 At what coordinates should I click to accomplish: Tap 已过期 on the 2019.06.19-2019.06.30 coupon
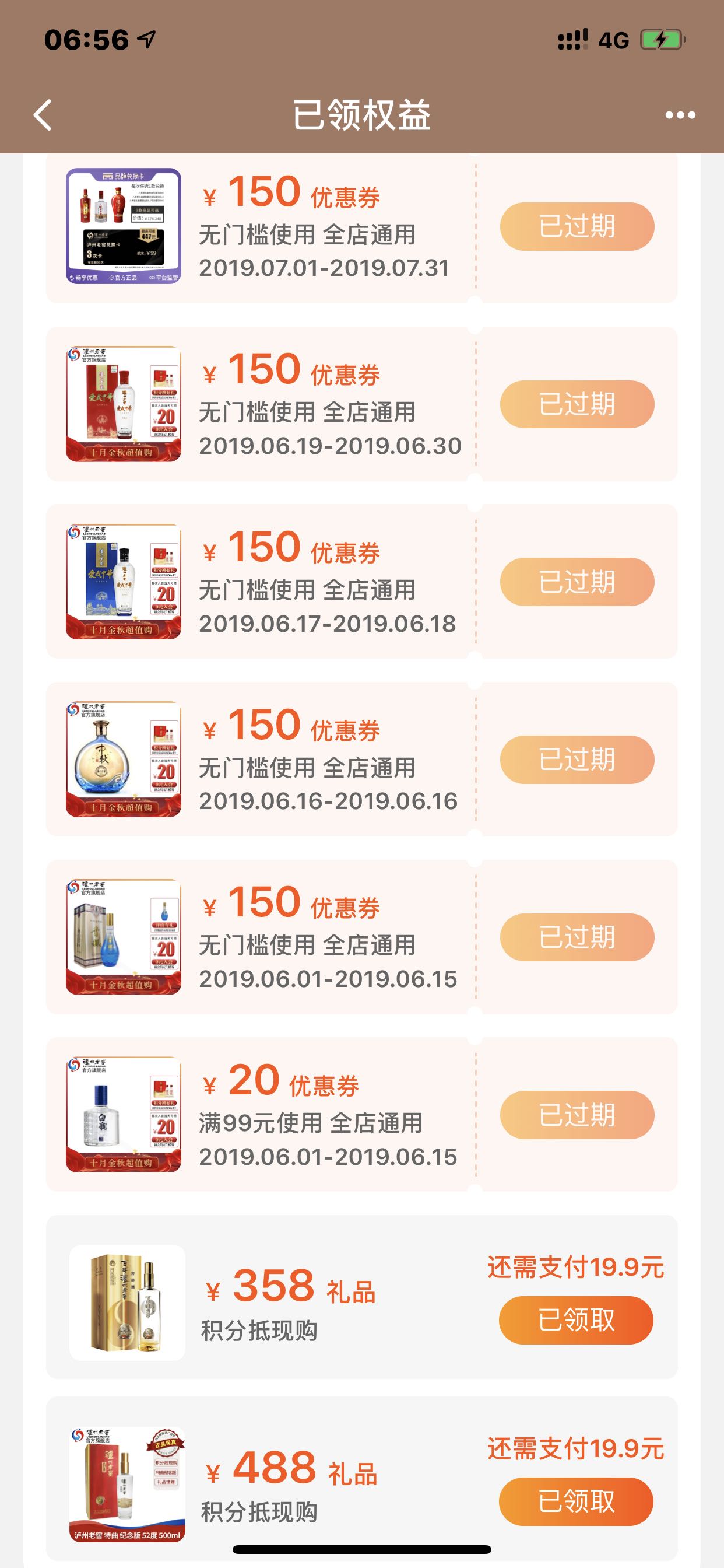click(577, 404)
